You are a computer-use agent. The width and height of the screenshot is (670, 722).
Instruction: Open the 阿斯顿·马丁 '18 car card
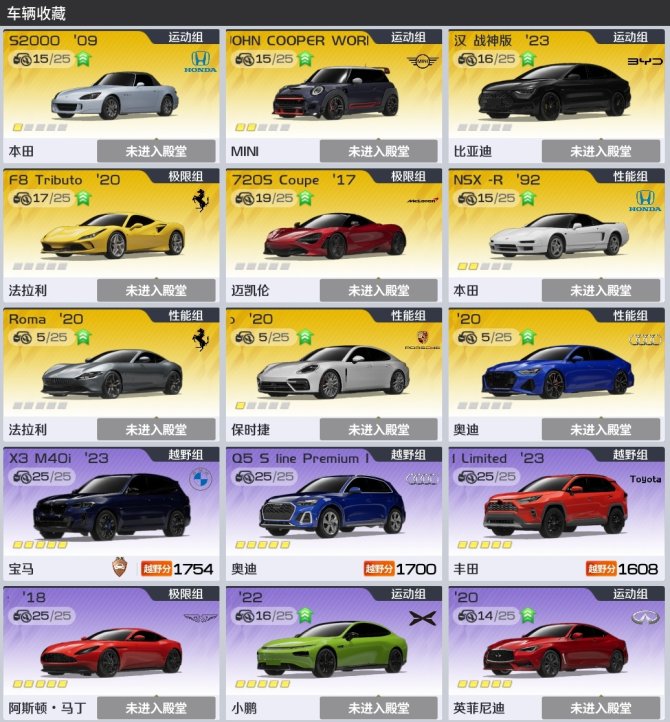(111, 651)
